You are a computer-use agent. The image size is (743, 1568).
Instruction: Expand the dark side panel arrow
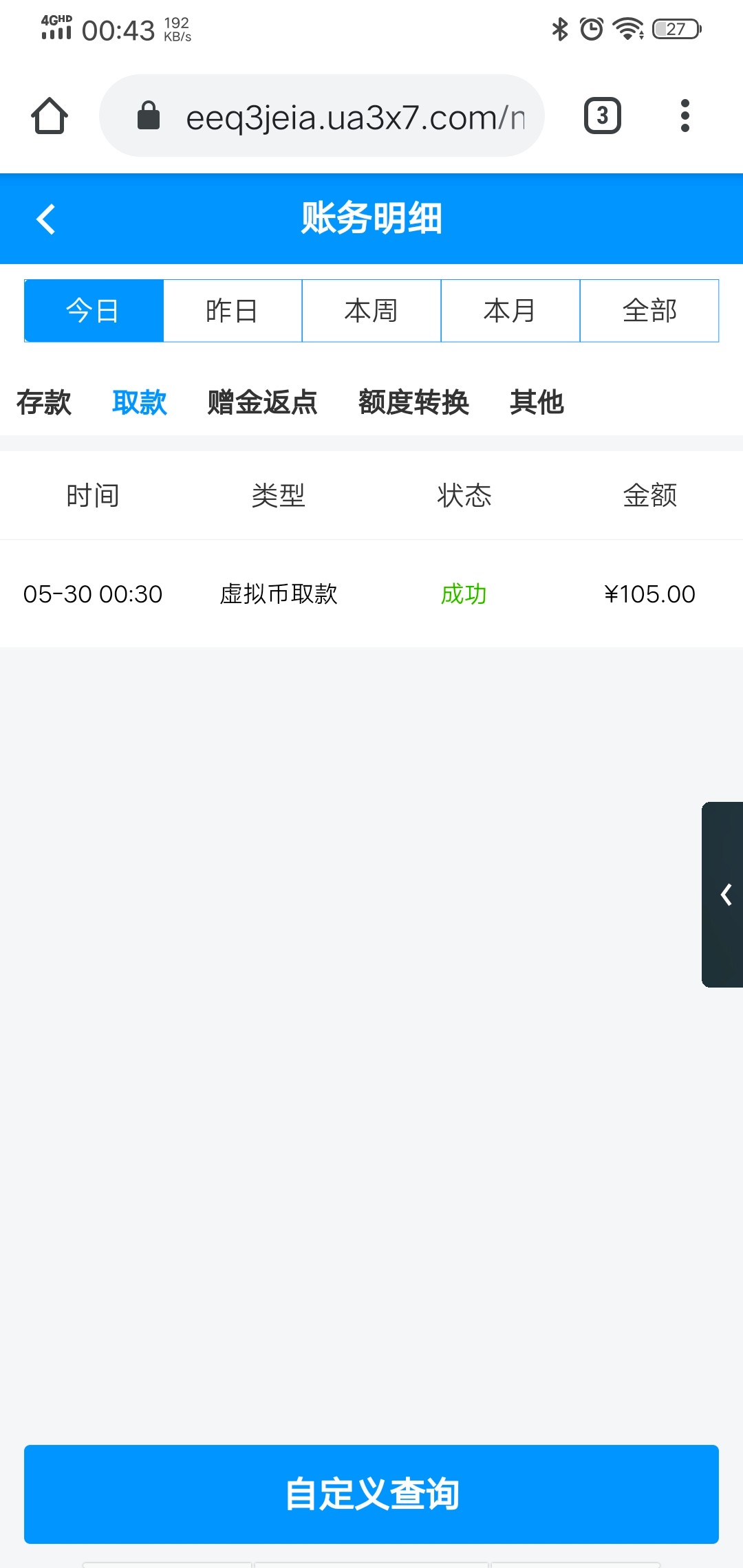[724, 895]
